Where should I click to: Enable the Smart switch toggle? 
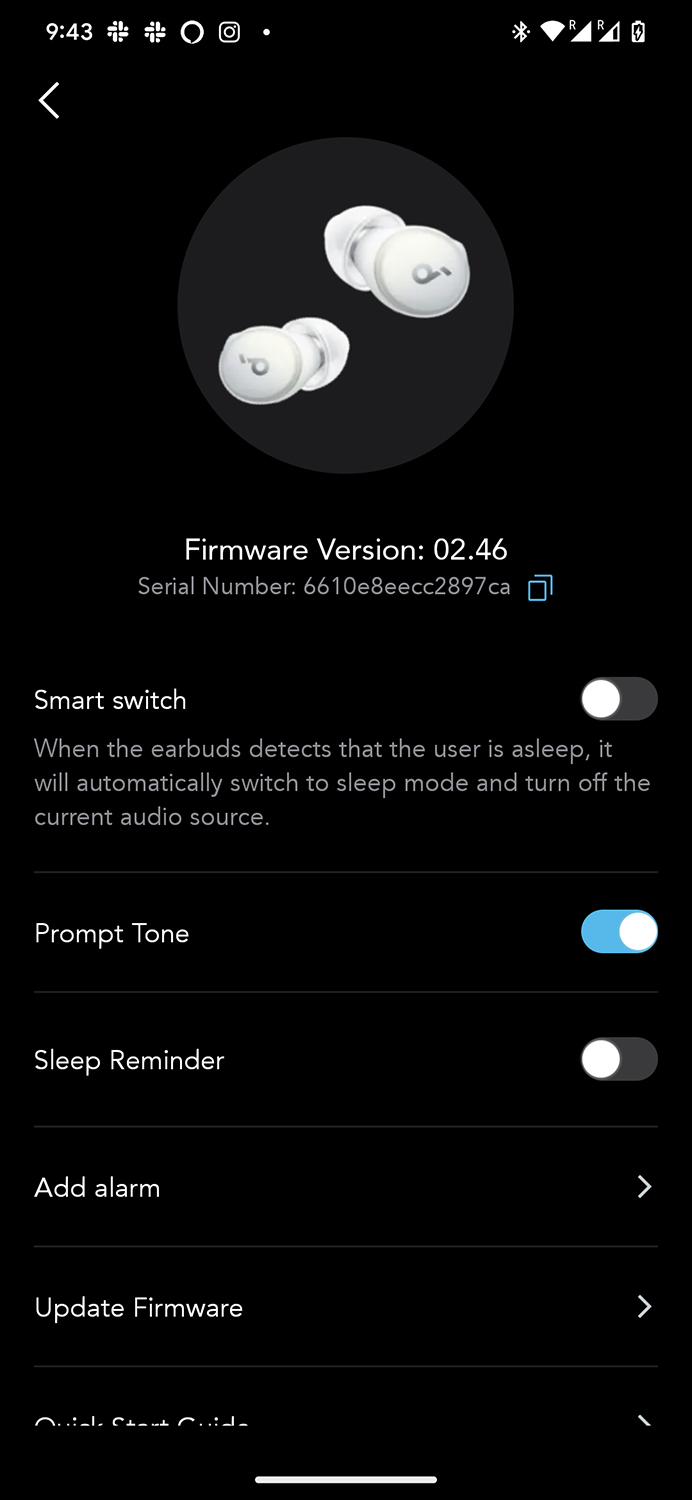[619, 699]
